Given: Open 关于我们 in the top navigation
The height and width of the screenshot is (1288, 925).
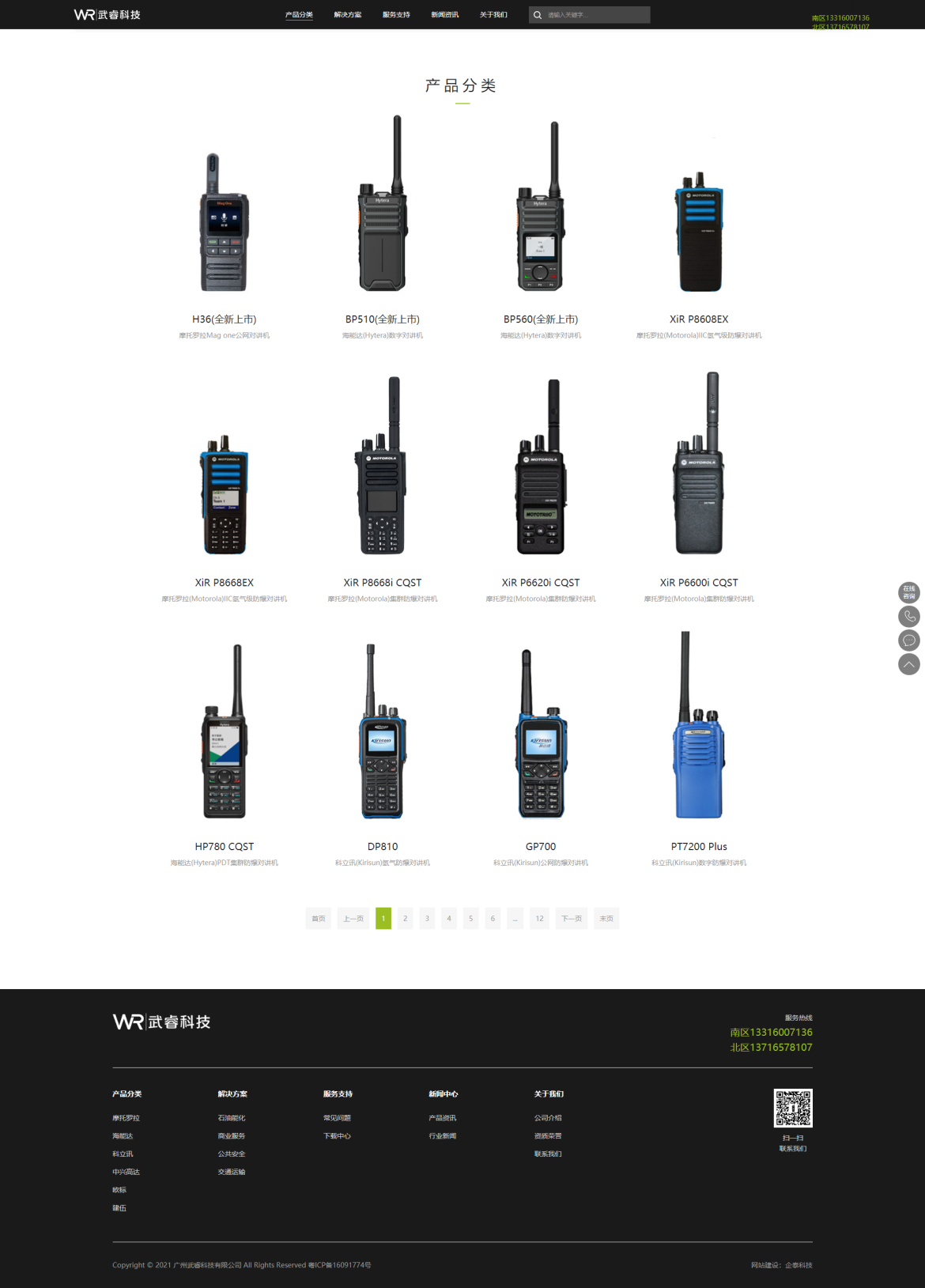Looking at the screenshot, I should click(493, 15).
